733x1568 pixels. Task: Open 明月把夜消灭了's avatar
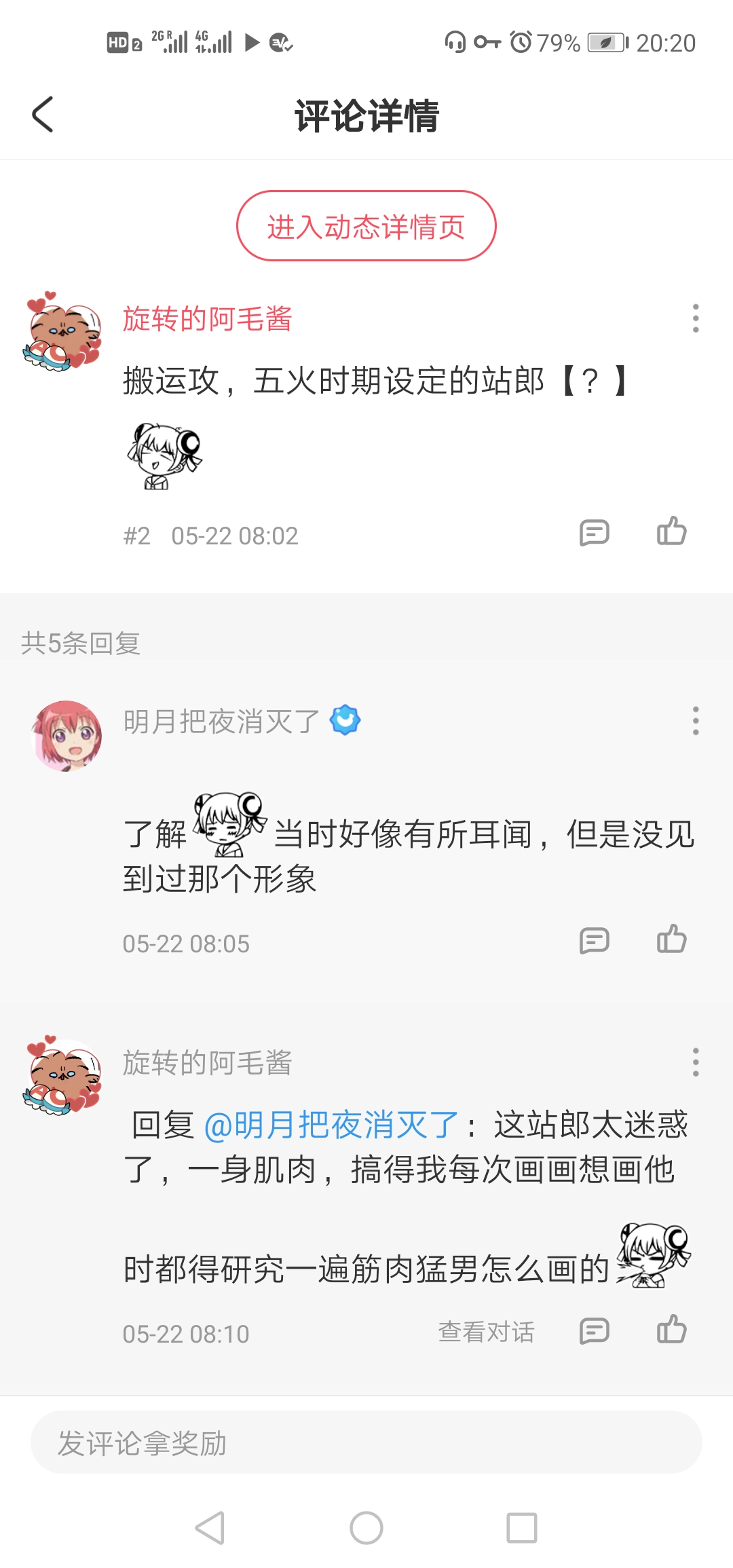click(67, 736)
